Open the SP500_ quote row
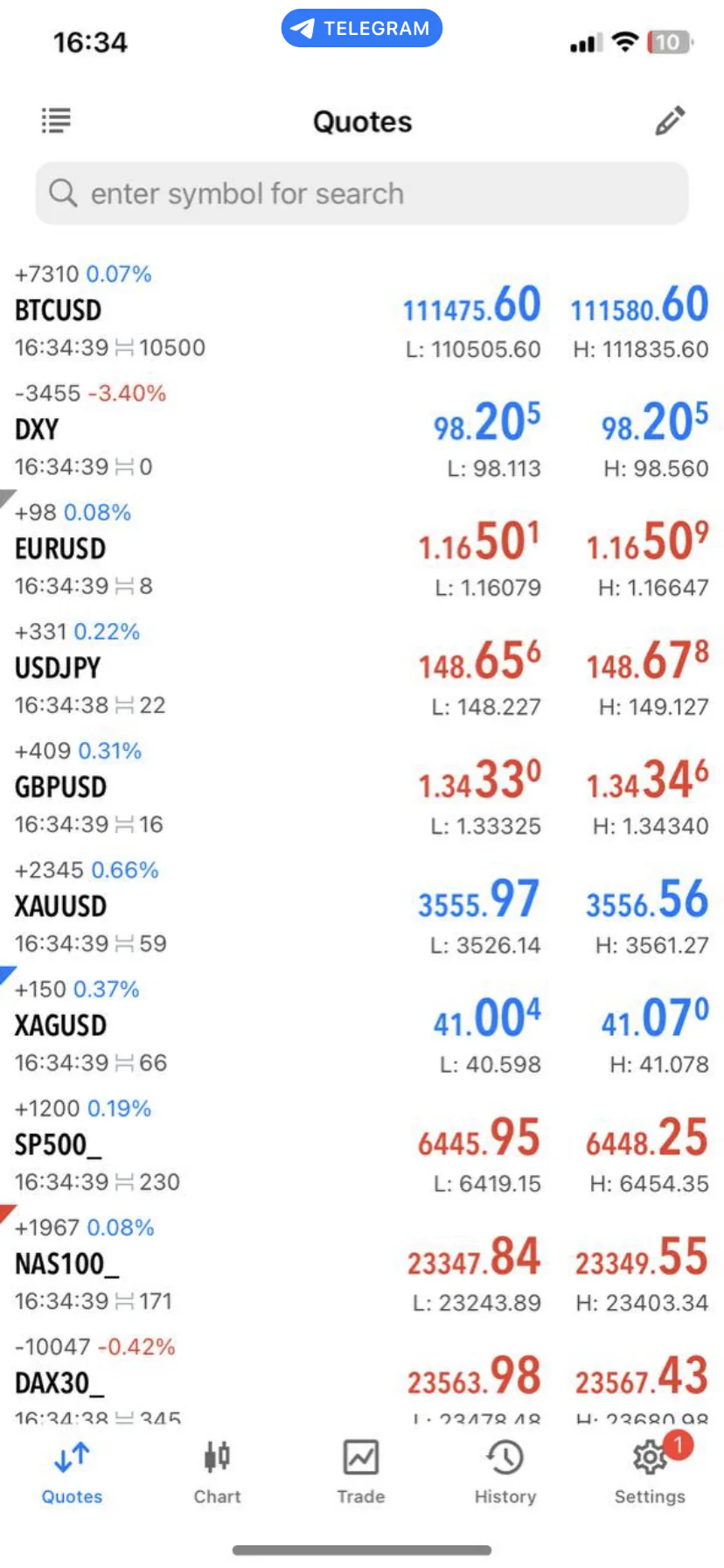The width and height of the screenshot is (724, 1568). pyautogui.click(x=362, y=1144)
